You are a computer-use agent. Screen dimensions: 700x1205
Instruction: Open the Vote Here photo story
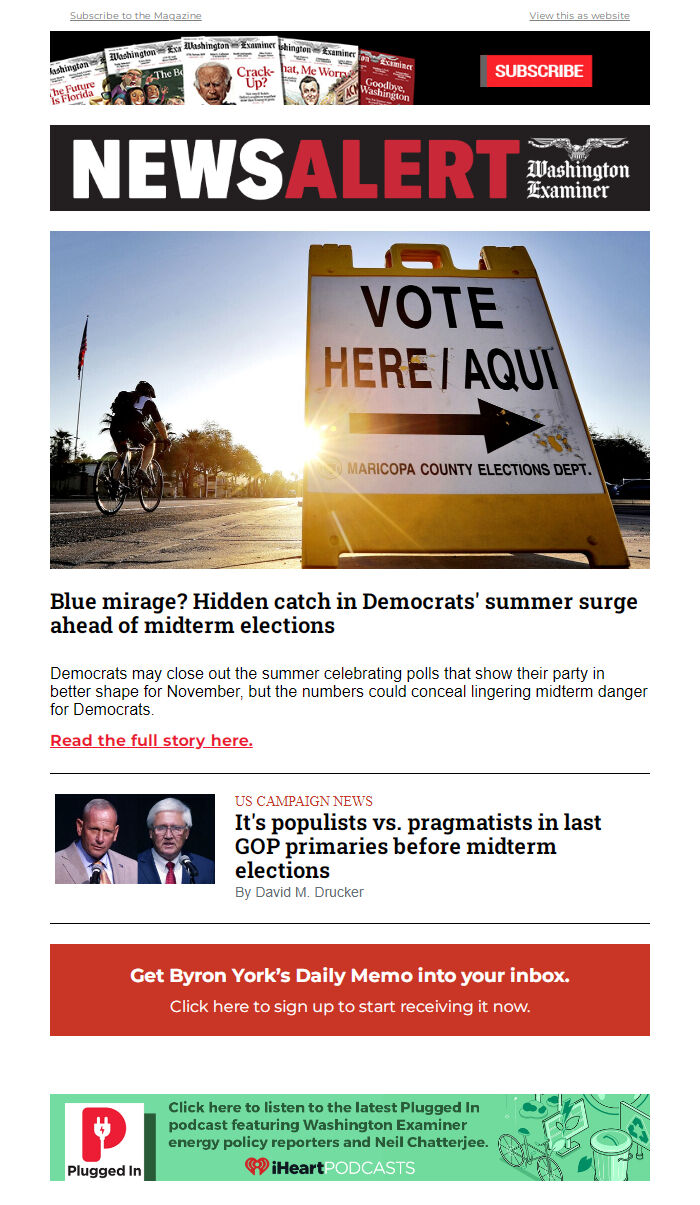click(x=349, y=399)
